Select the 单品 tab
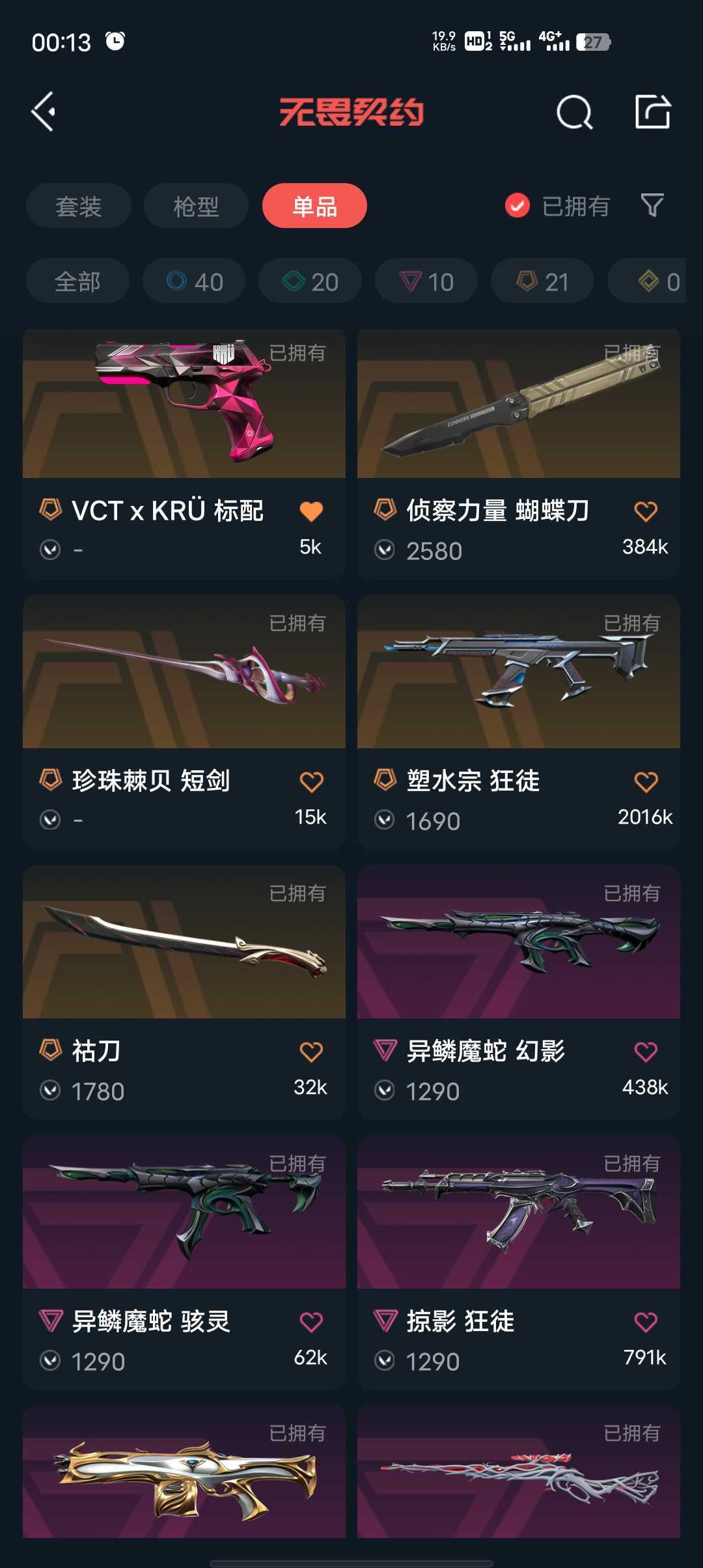 (314, 206)
